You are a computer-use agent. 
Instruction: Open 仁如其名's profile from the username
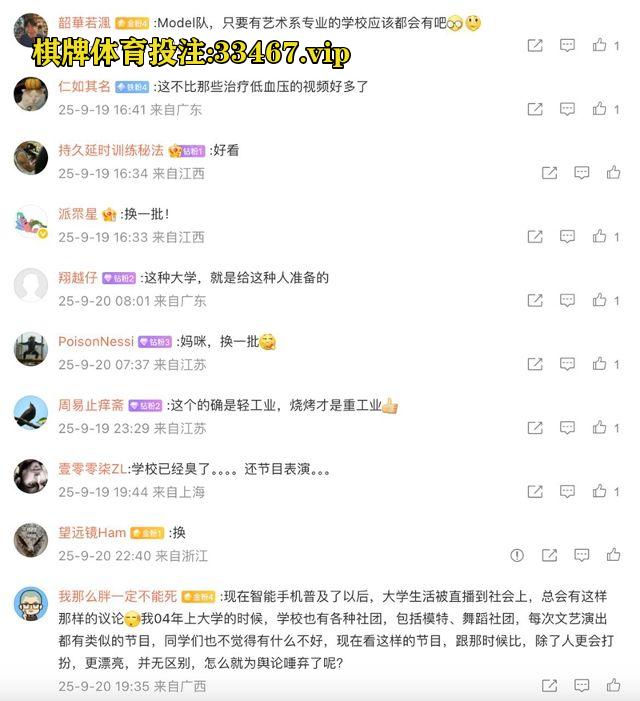84,86
